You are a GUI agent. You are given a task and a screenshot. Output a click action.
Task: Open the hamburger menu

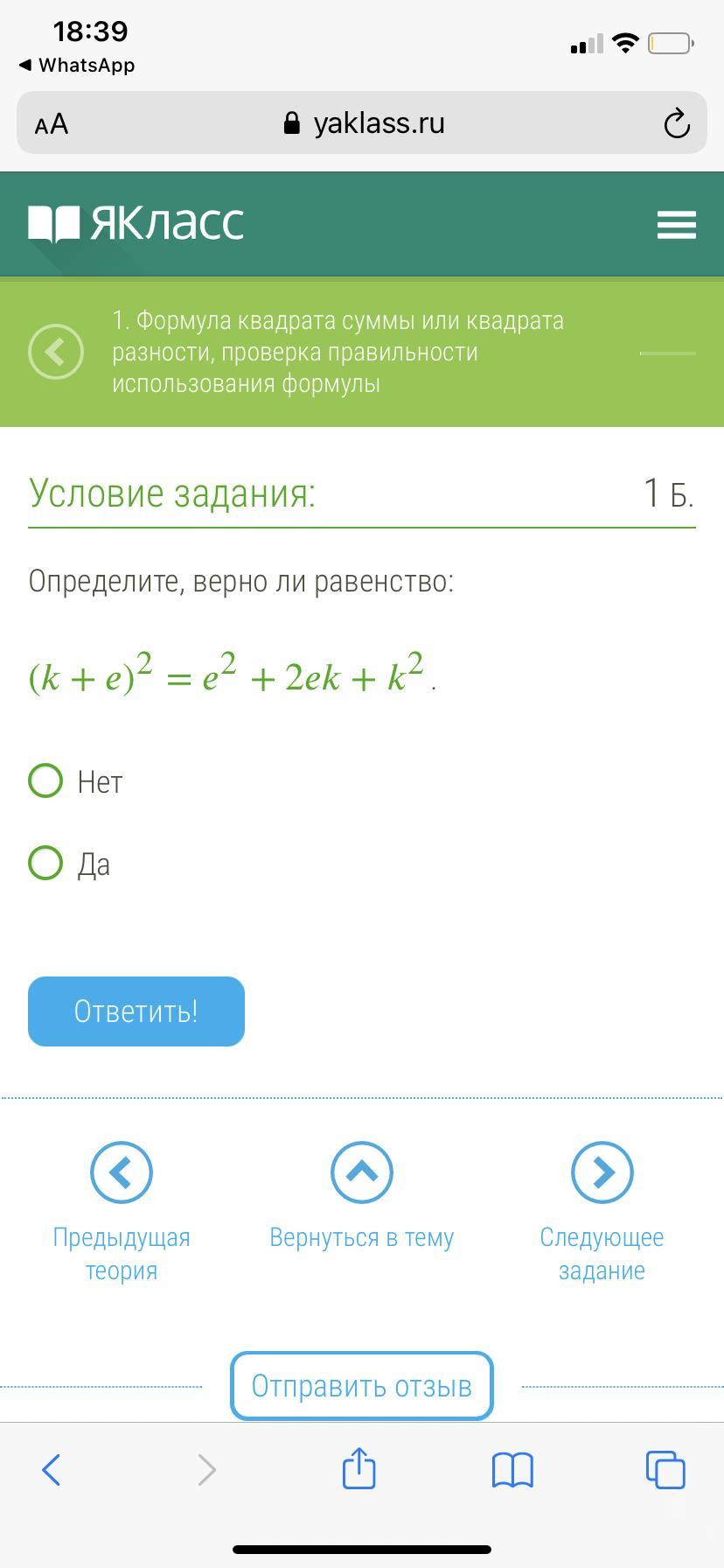[676, 224]
